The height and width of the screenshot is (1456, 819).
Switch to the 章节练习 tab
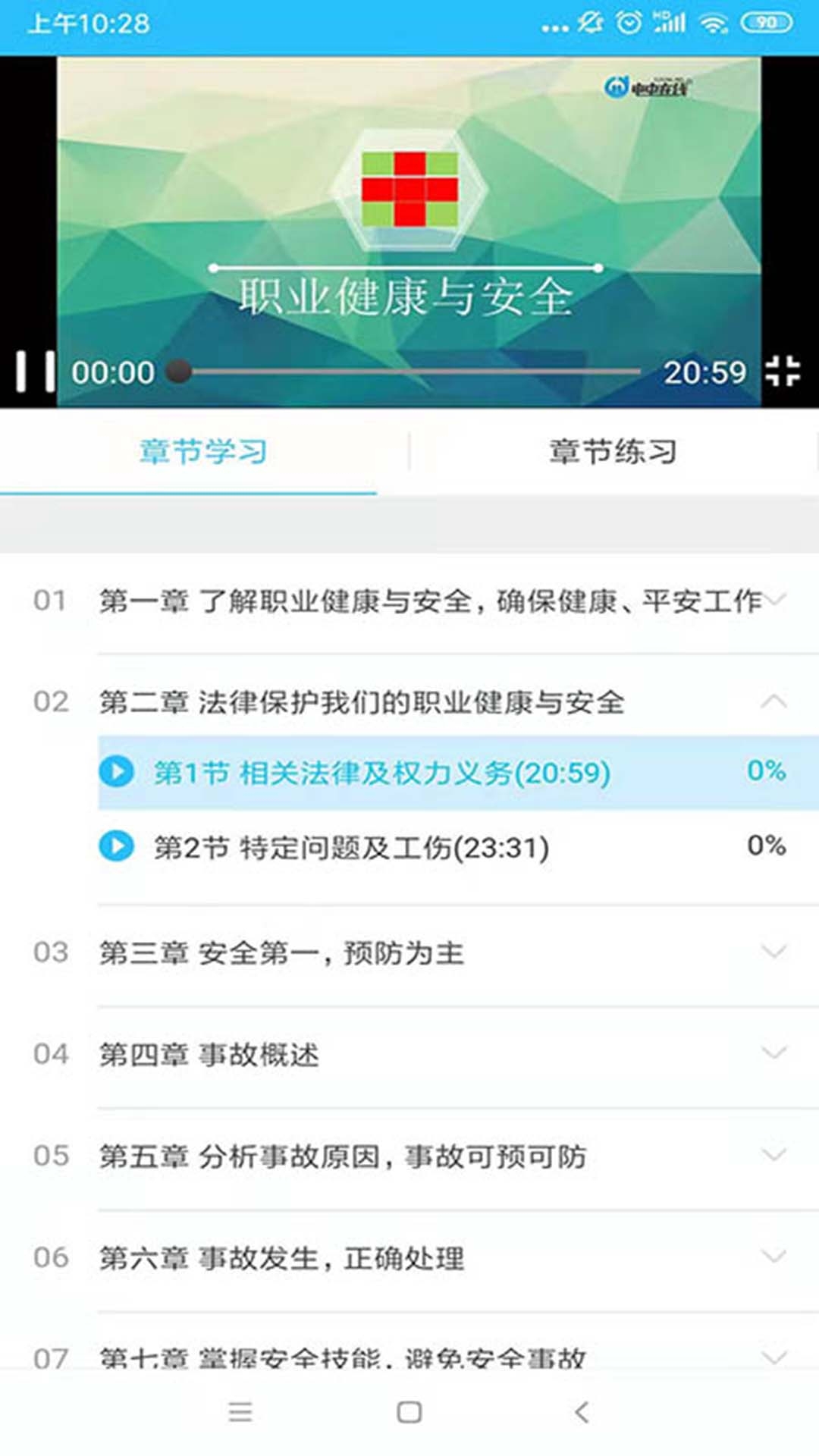613,451
